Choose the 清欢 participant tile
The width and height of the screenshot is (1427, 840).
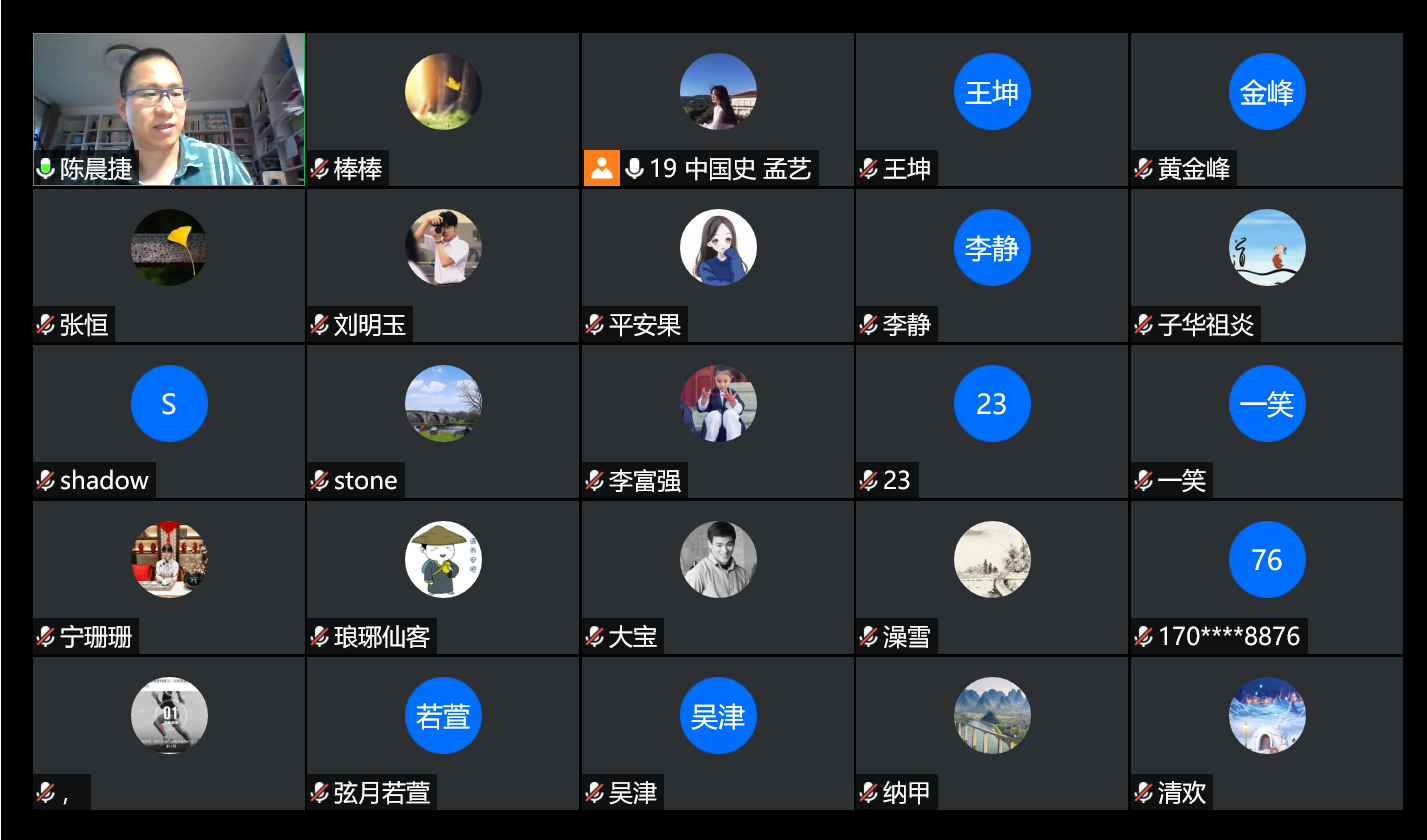pos(1266,733)
